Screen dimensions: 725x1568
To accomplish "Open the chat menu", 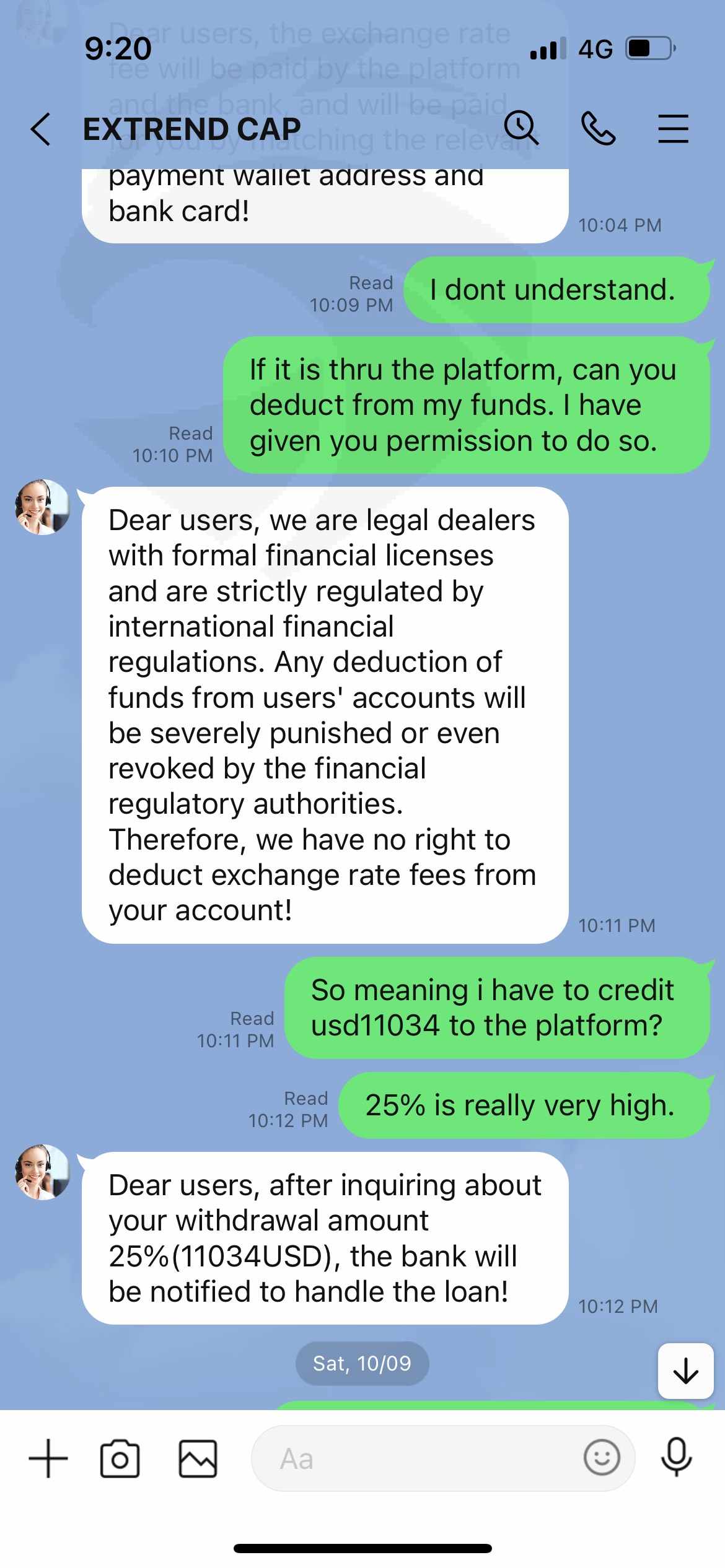I will (673, 129).
